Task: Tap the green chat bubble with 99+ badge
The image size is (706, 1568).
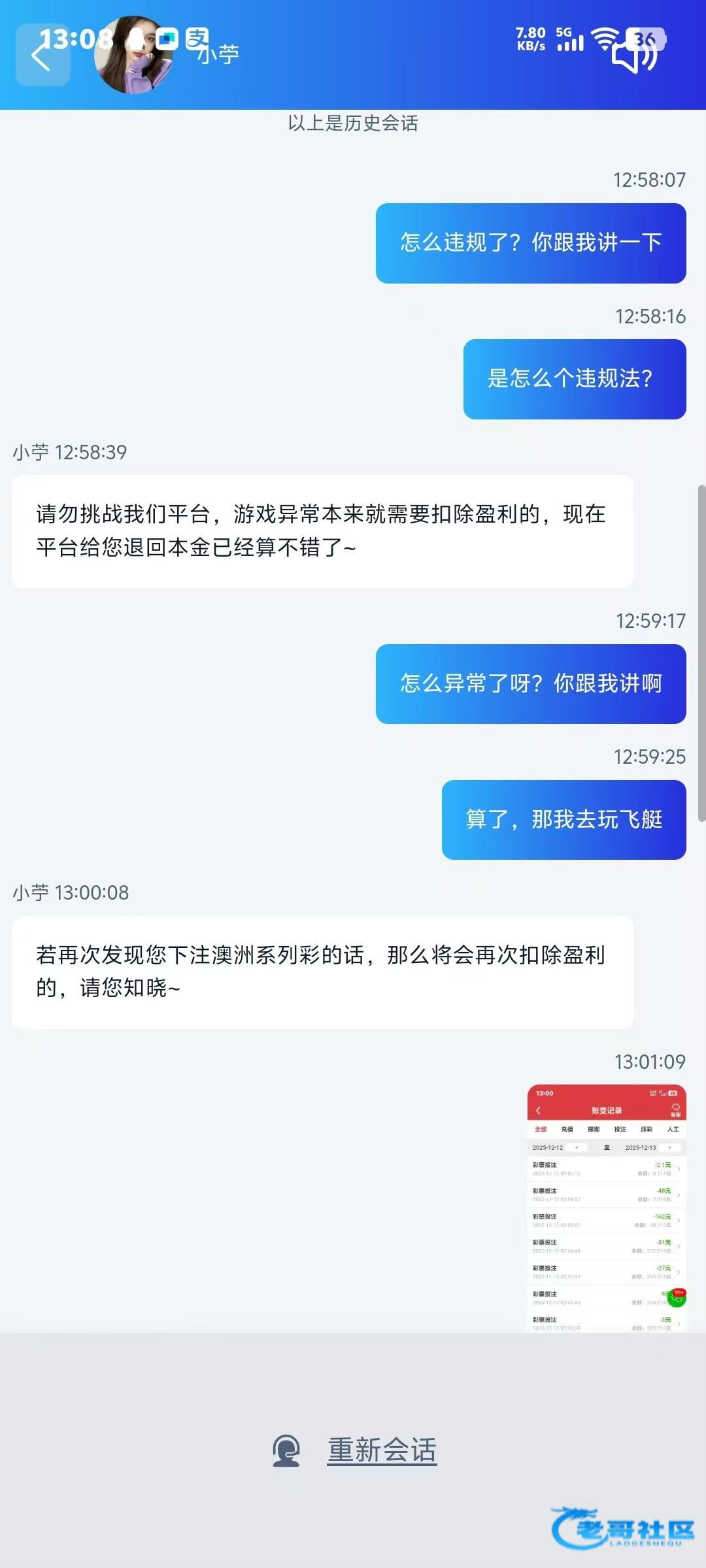Action: [677, 1299]
